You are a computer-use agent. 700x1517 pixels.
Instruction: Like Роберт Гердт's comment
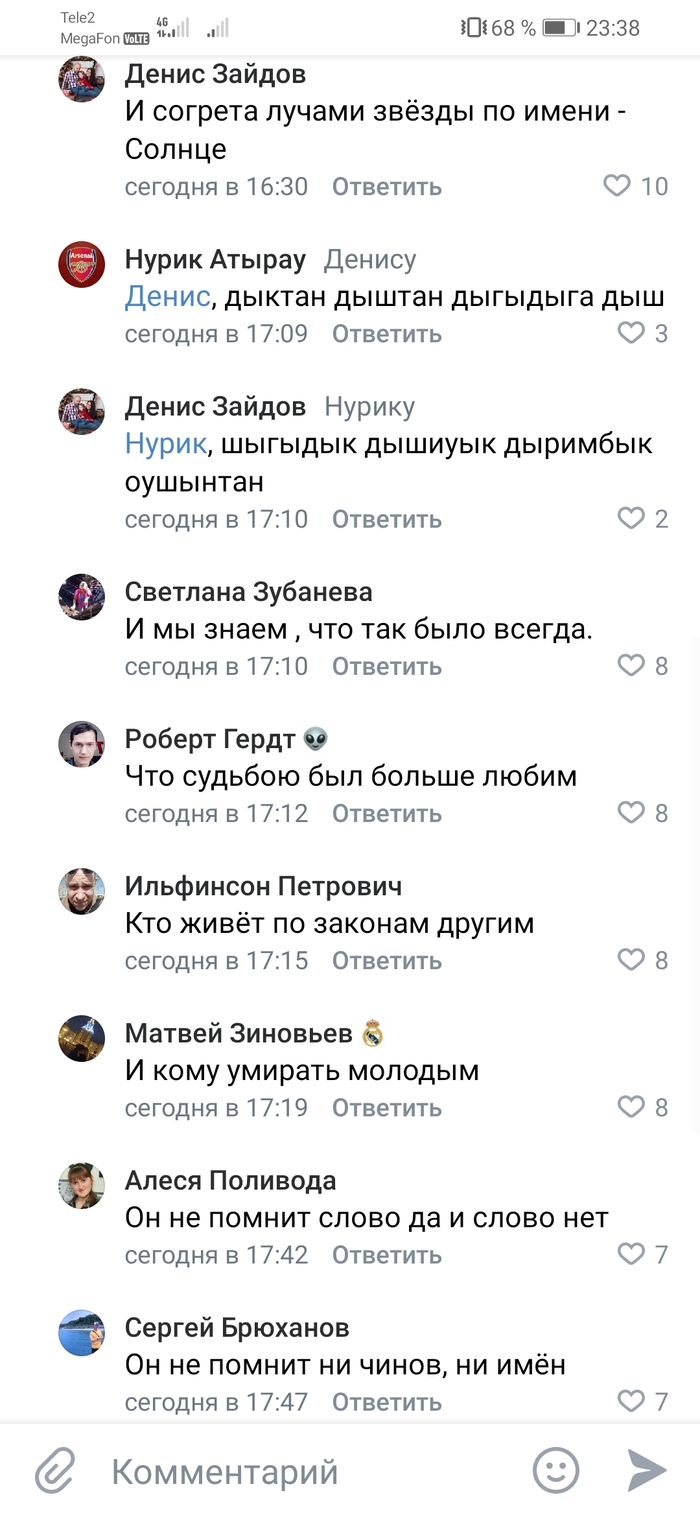631,813
